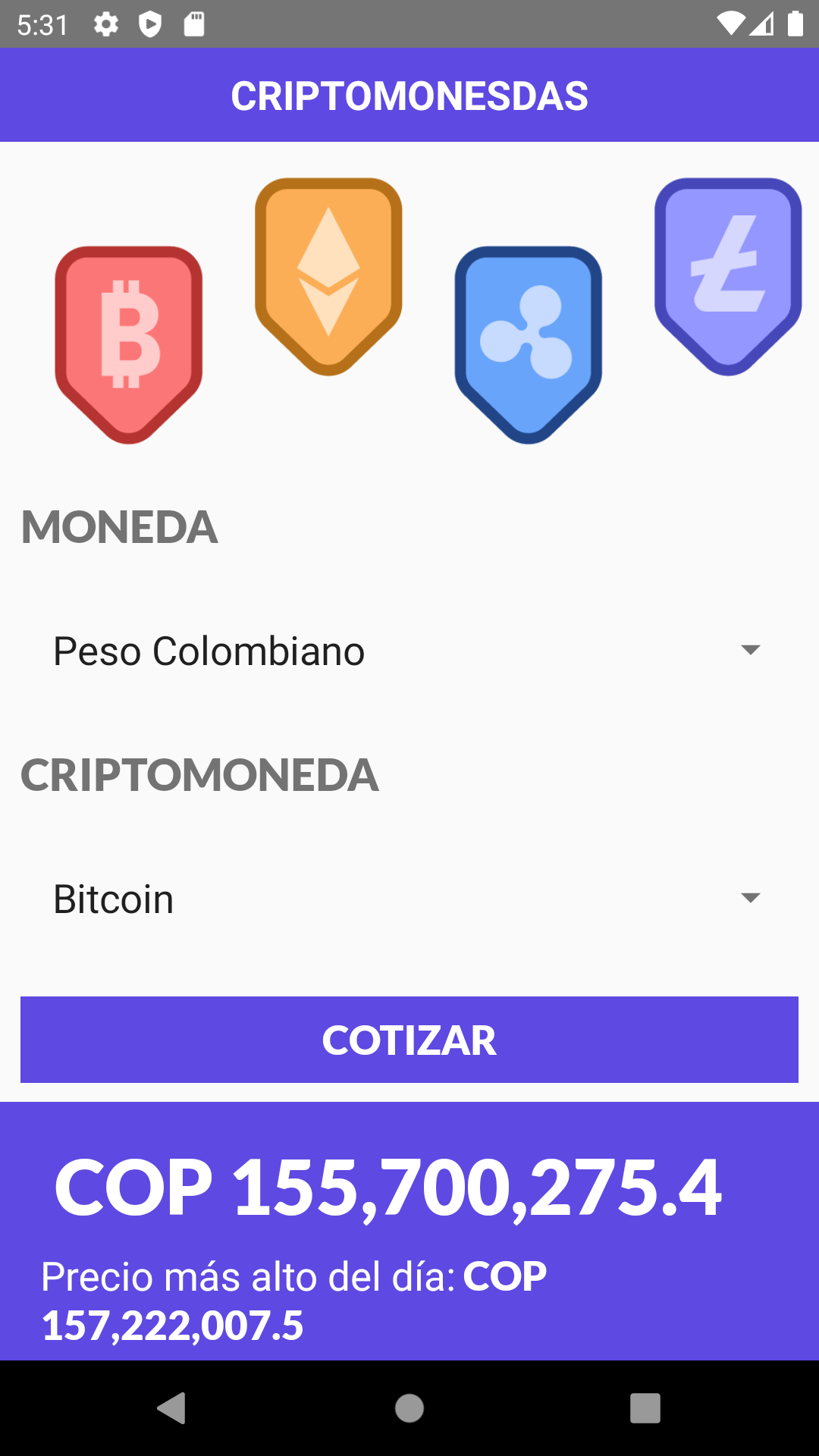Select the Litecoin badge icon
This screenshot has width=819, height=1456.
[x=728, y=273]
